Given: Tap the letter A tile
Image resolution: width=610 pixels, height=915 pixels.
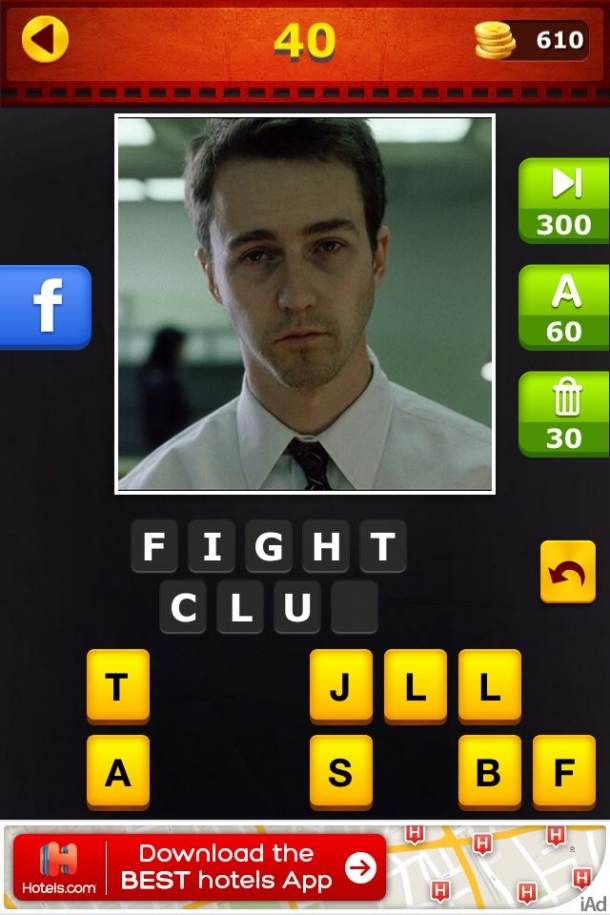Looking at the screenshot, I should (118, 771).
